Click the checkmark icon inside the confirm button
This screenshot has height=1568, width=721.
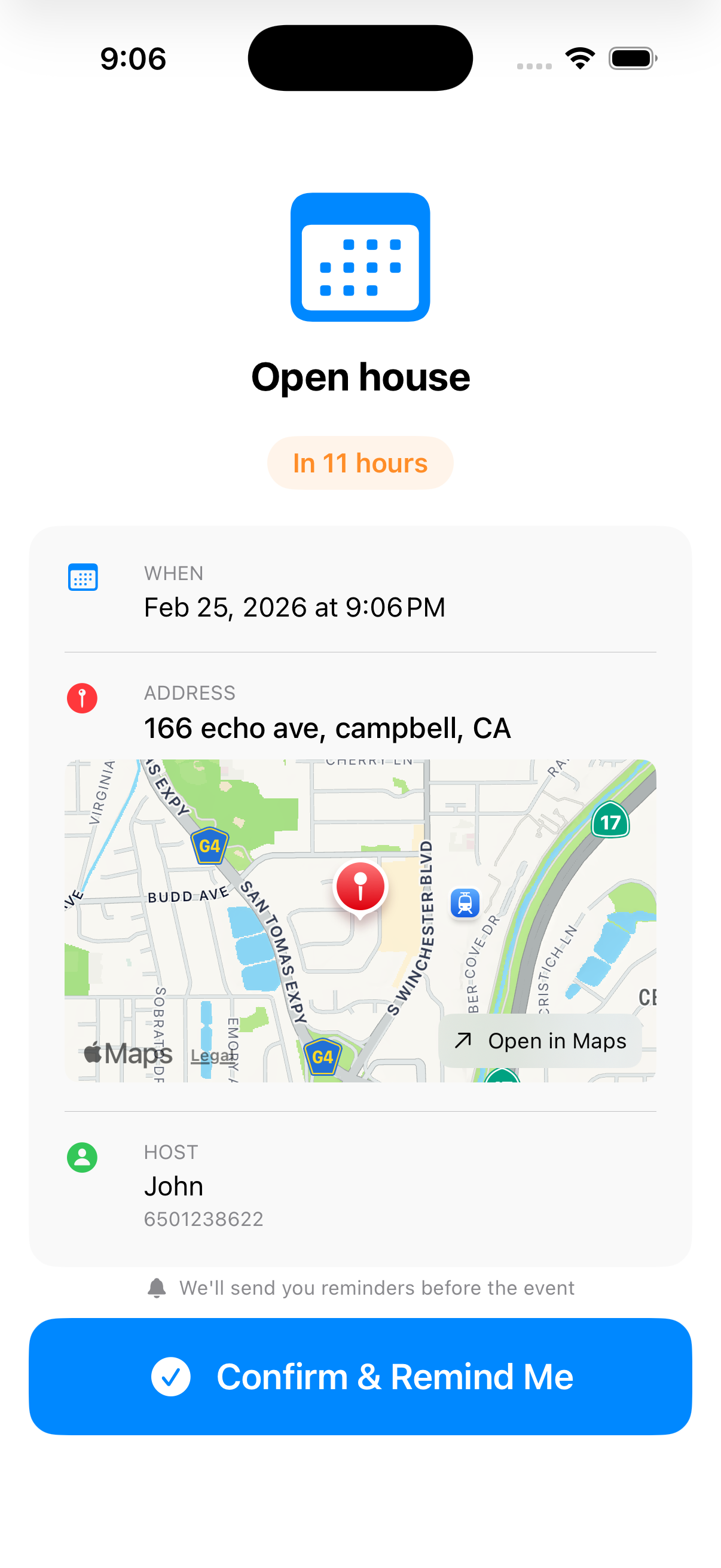[x=172, y=1376]
